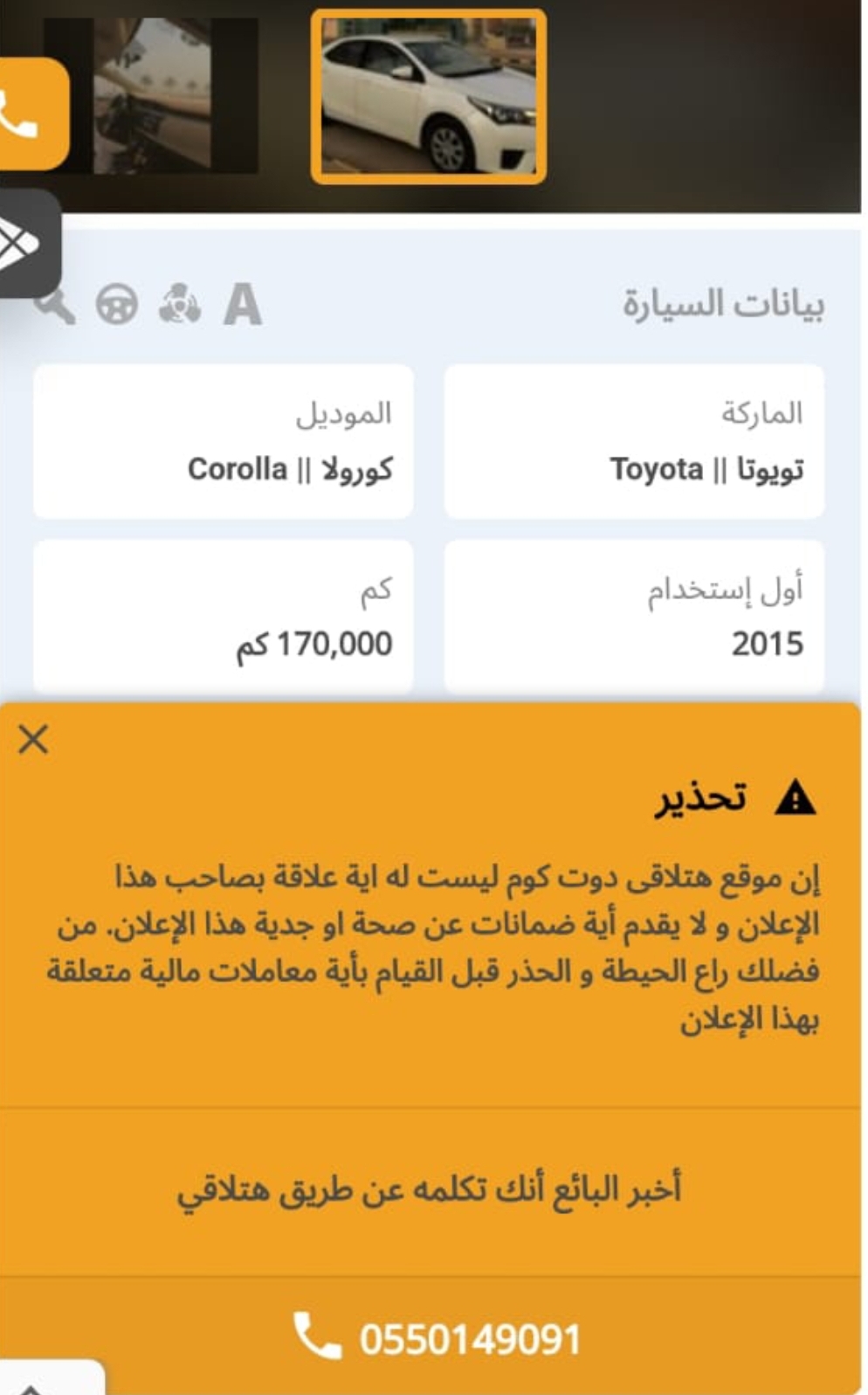Call the seller at 0550149091

434,1337
